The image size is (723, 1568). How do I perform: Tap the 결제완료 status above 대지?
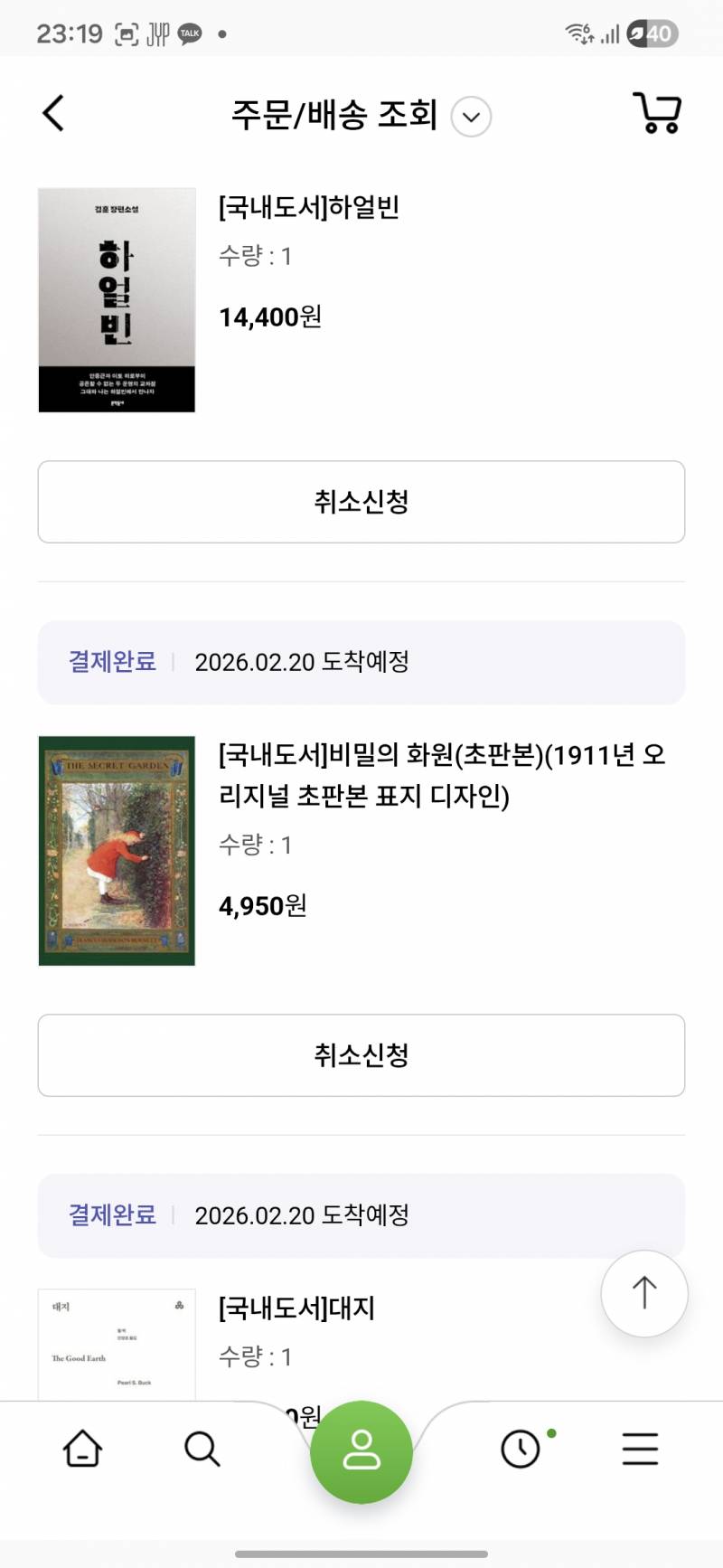(x=111, y=1215)
